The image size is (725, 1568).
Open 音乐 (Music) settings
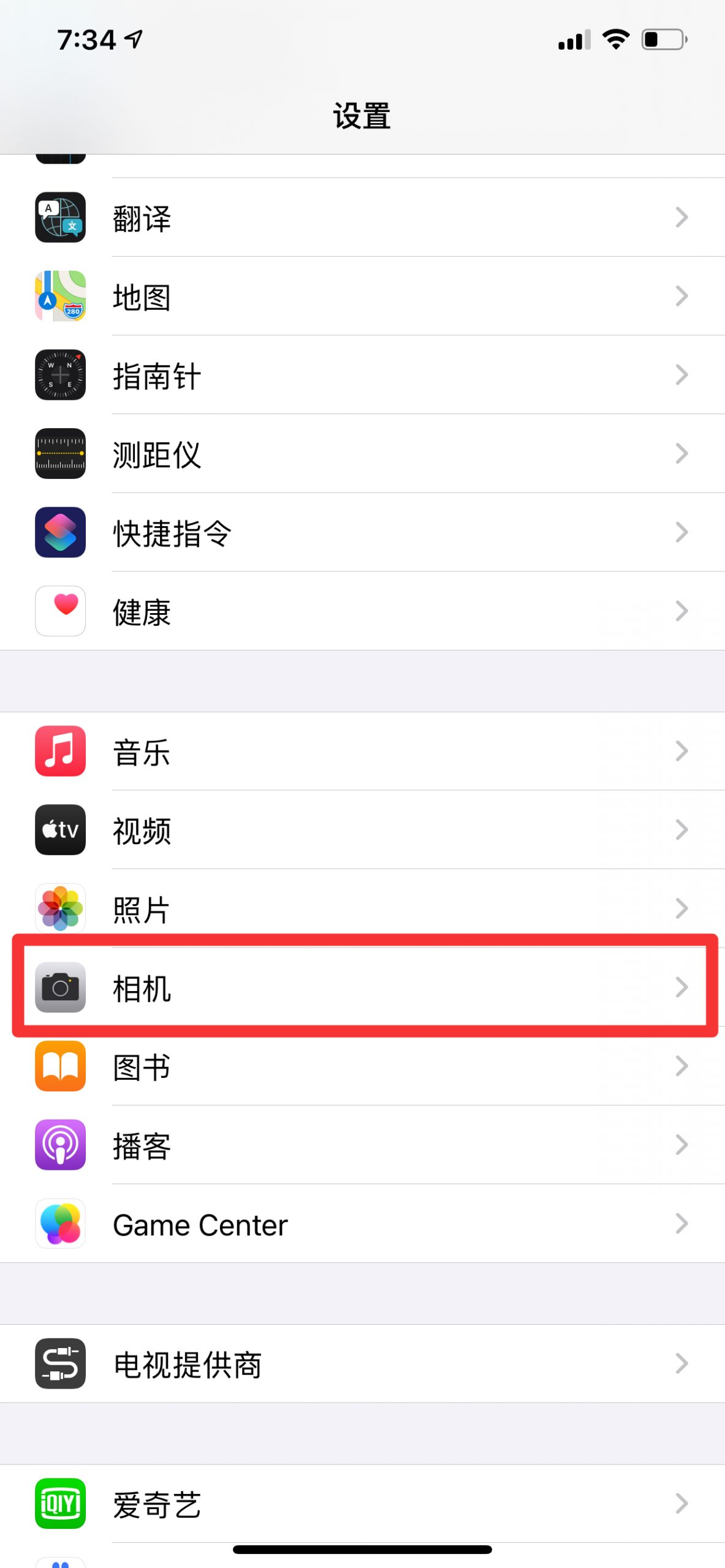pyautogui.click(x=362, y=751)
